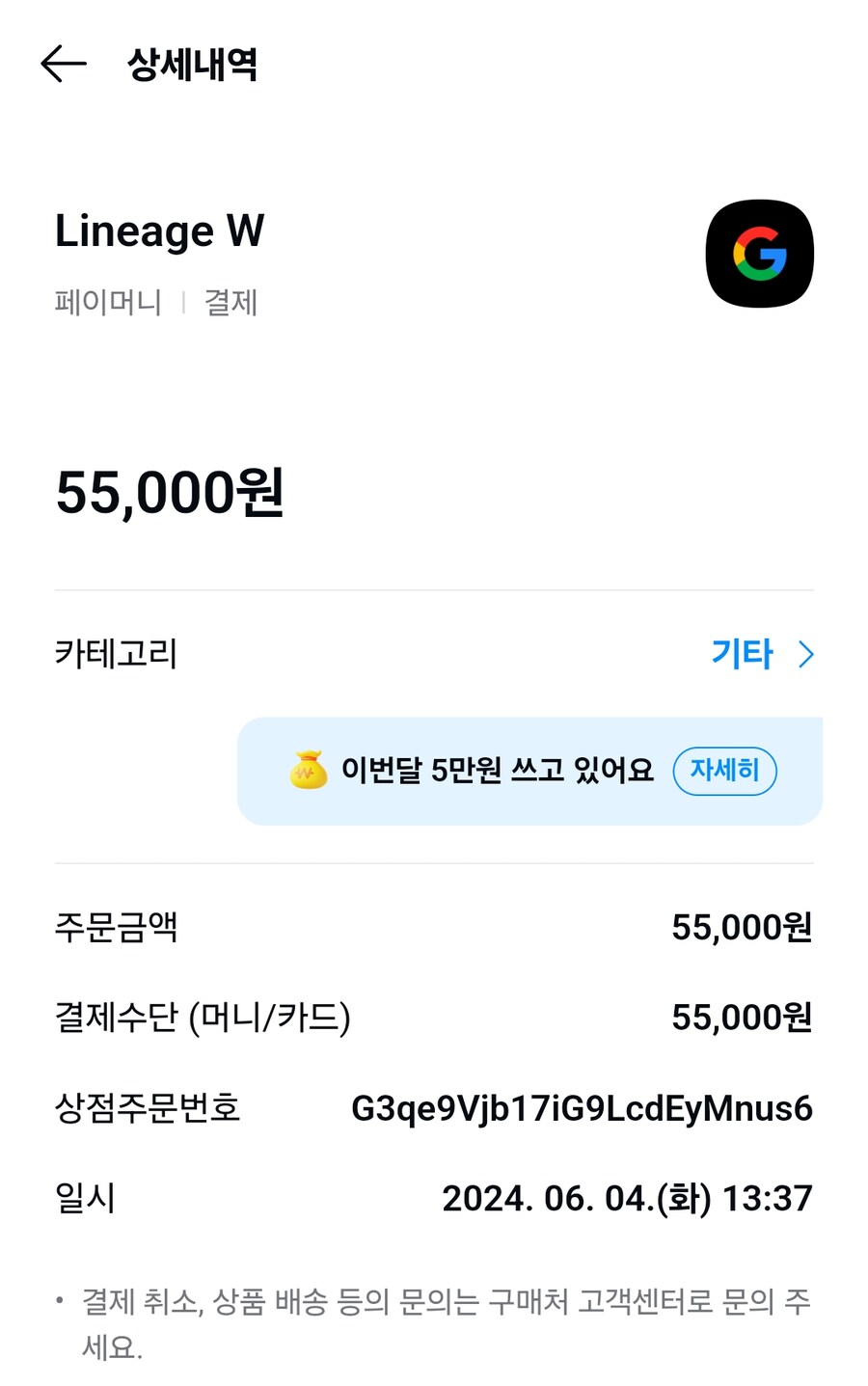The width and height of the screenshot is (868, 1386).
Task: Tap the 이번달 5만원 쓰고 있어요 link
Action: (x=498, y=771)
